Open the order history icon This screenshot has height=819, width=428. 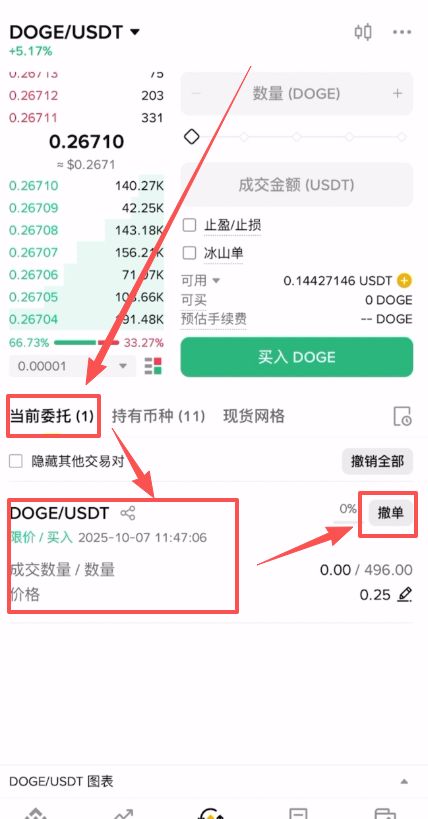click(402, 417)
